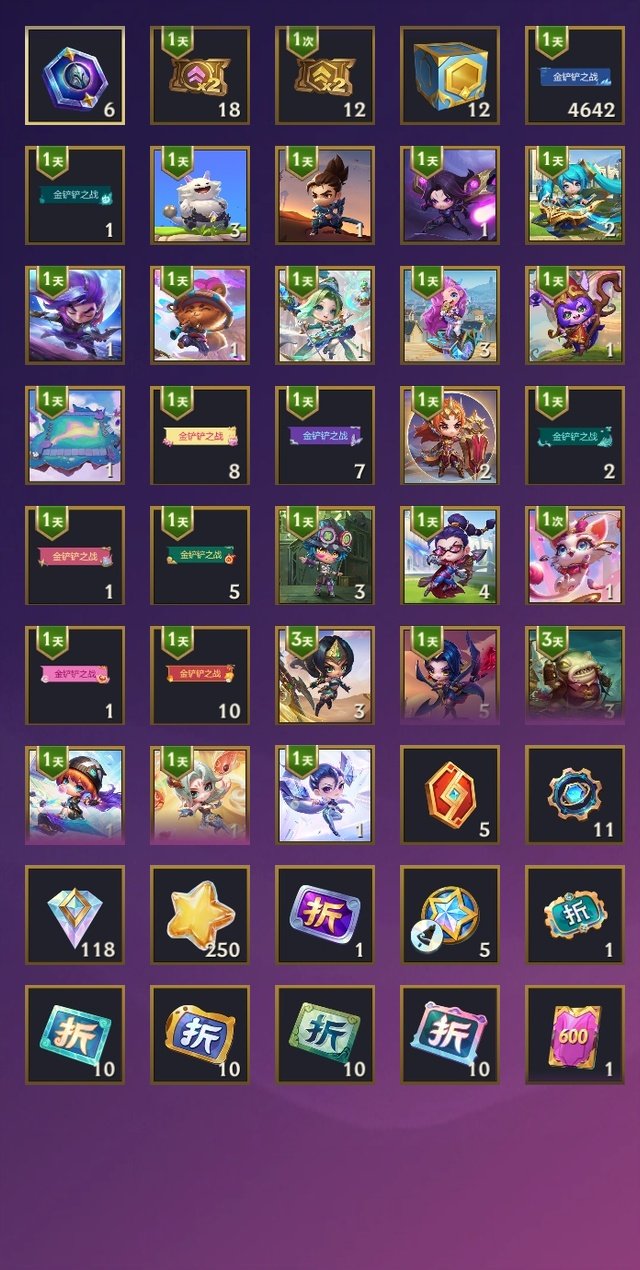Select the purple 折 coupon with count 1
The width and height of the screenshot is (640, 1270).
coord(325,916)
